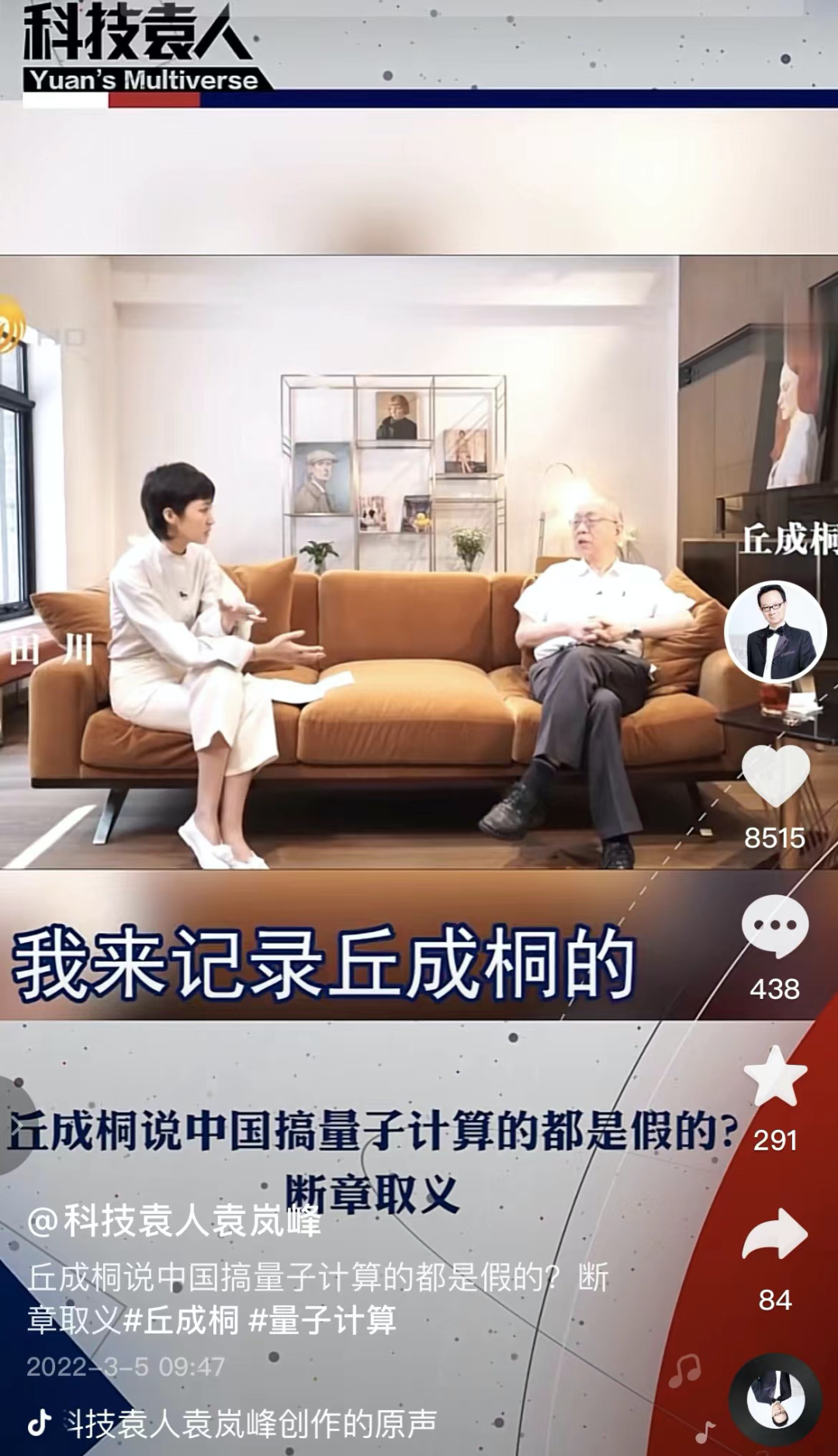Open the creator's profile avatar
Image resolution: width=838 pixels, height=1456 pixels.
775,631
